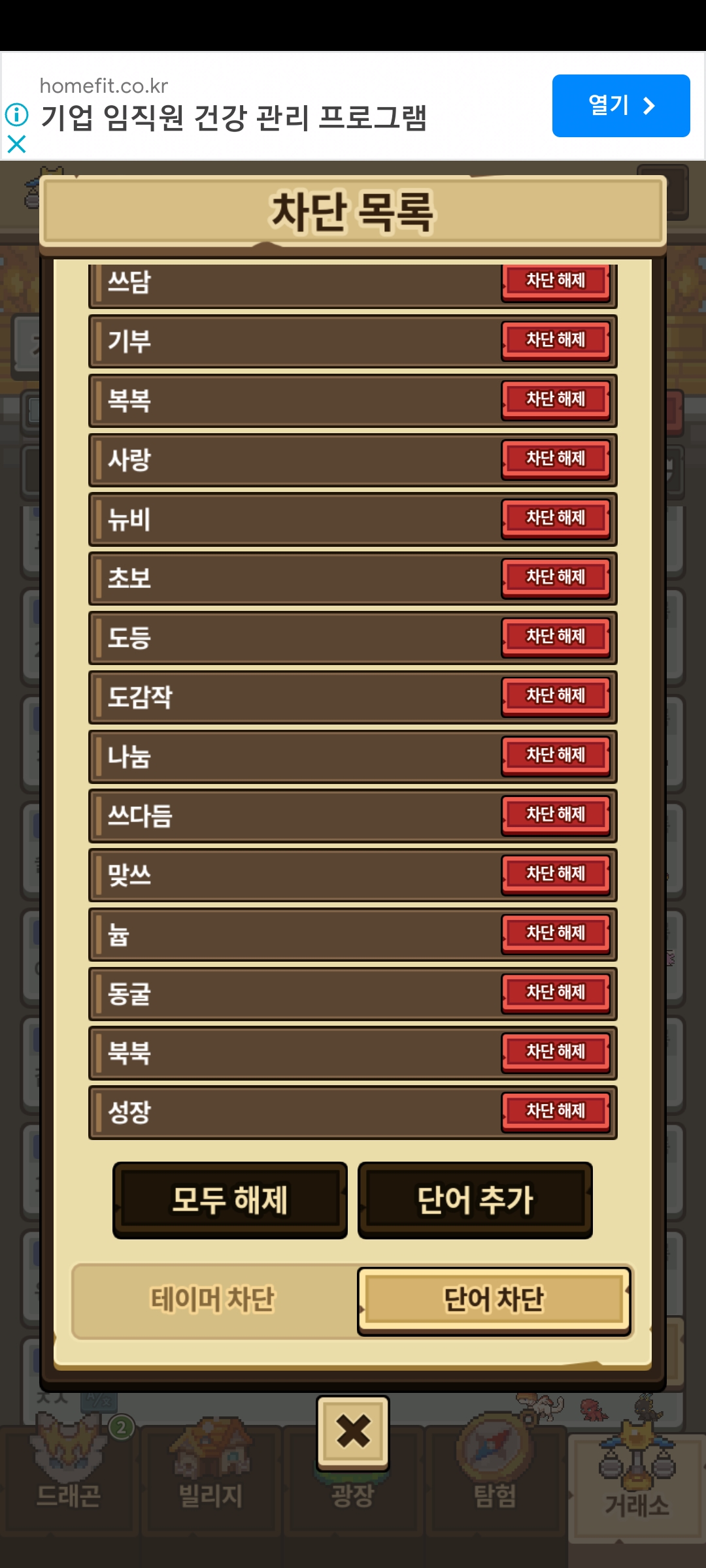The width and height of the screenshot is (706, 1568).
Task: Dismiss the ad banner
Action: coord(16,144)
